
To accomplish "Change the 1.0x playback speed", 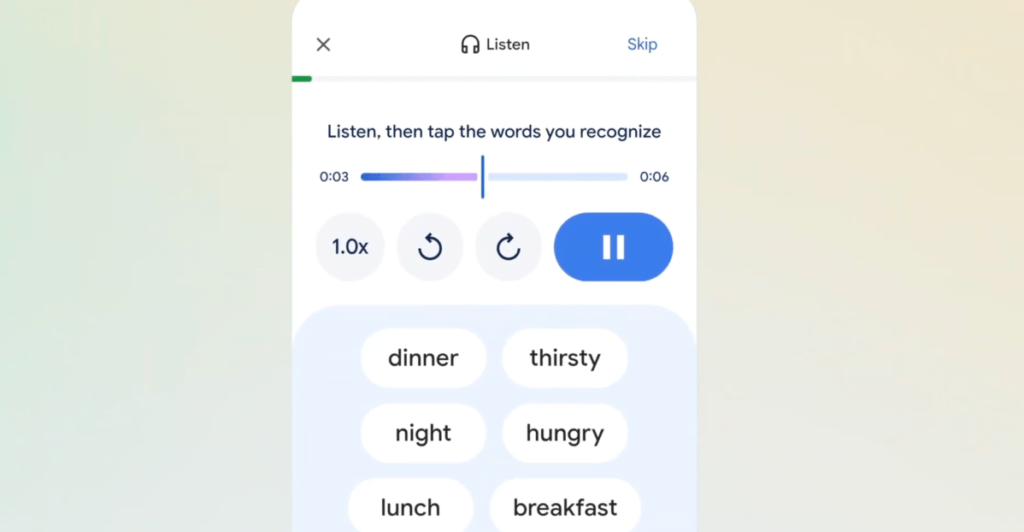I will point(350,247).
